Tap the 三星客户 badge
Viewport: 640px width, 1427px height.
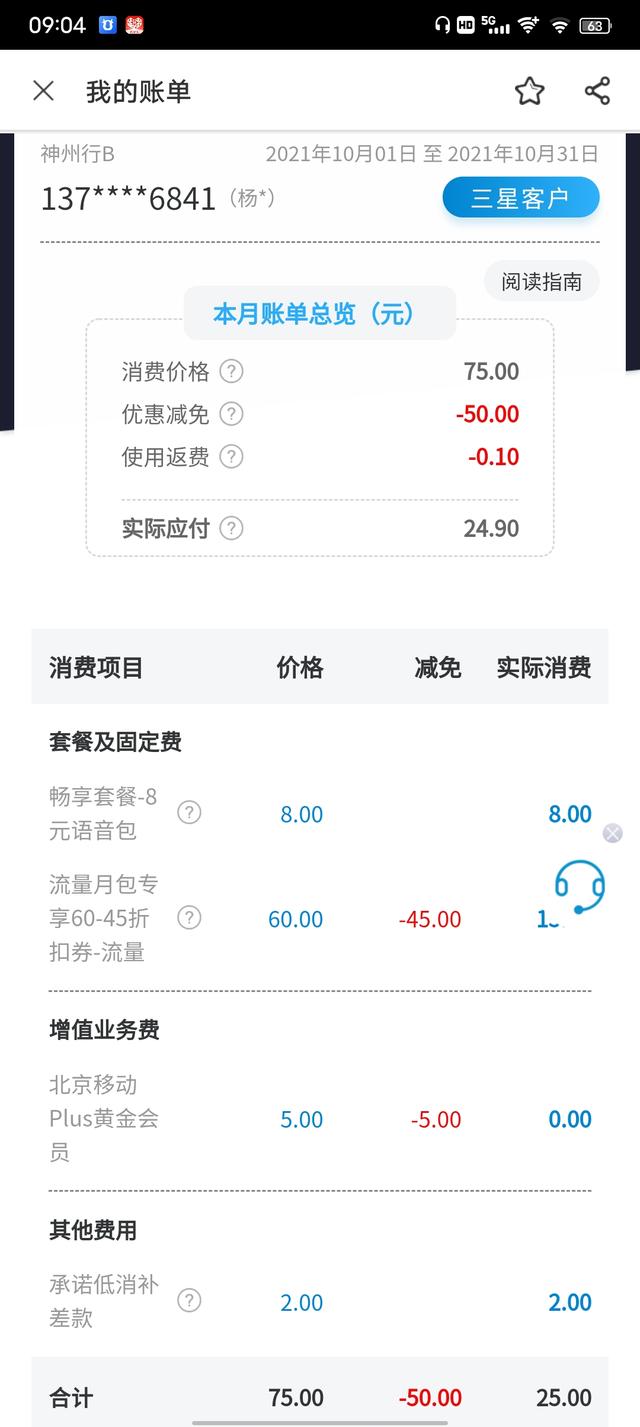point(520,198)
